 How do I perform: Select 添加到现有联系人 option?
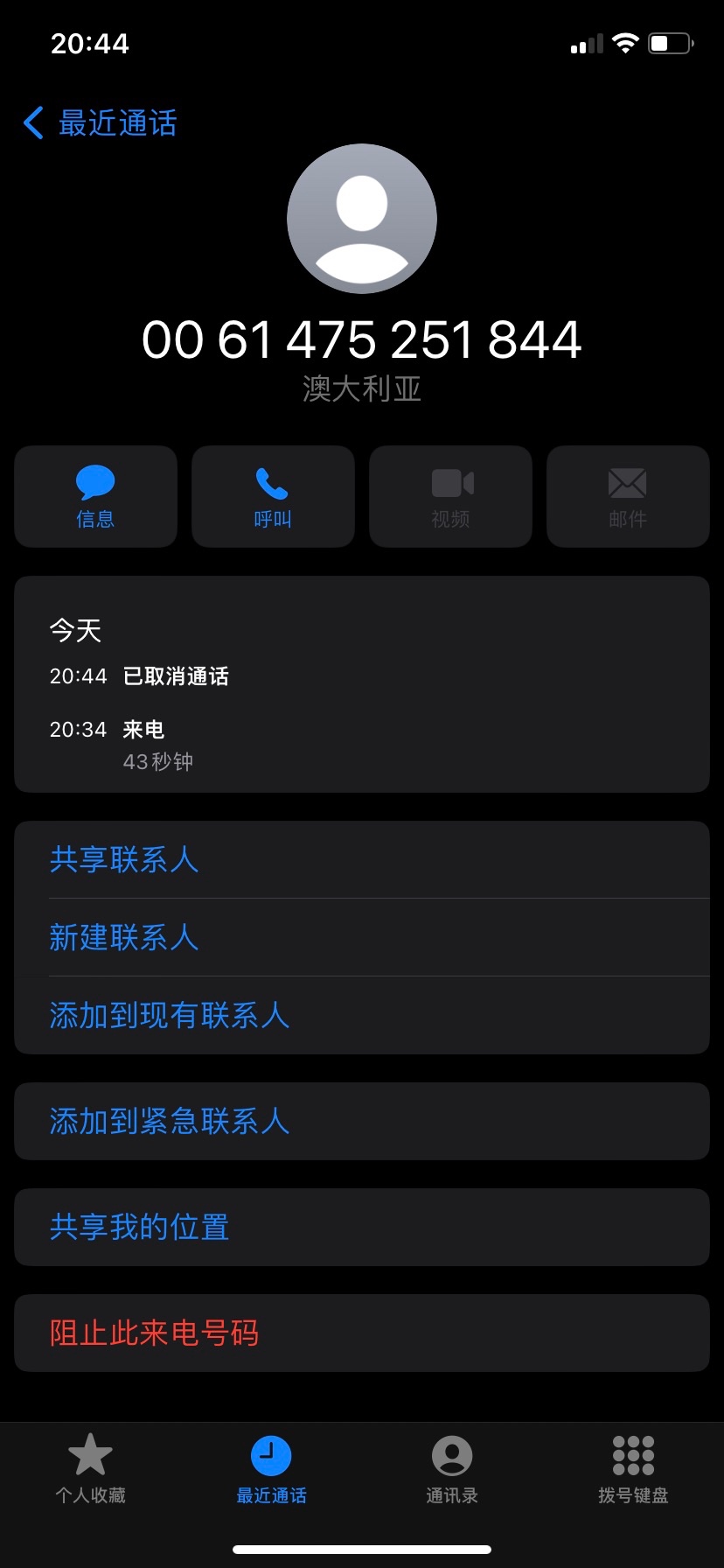(x=169, y=1015)
